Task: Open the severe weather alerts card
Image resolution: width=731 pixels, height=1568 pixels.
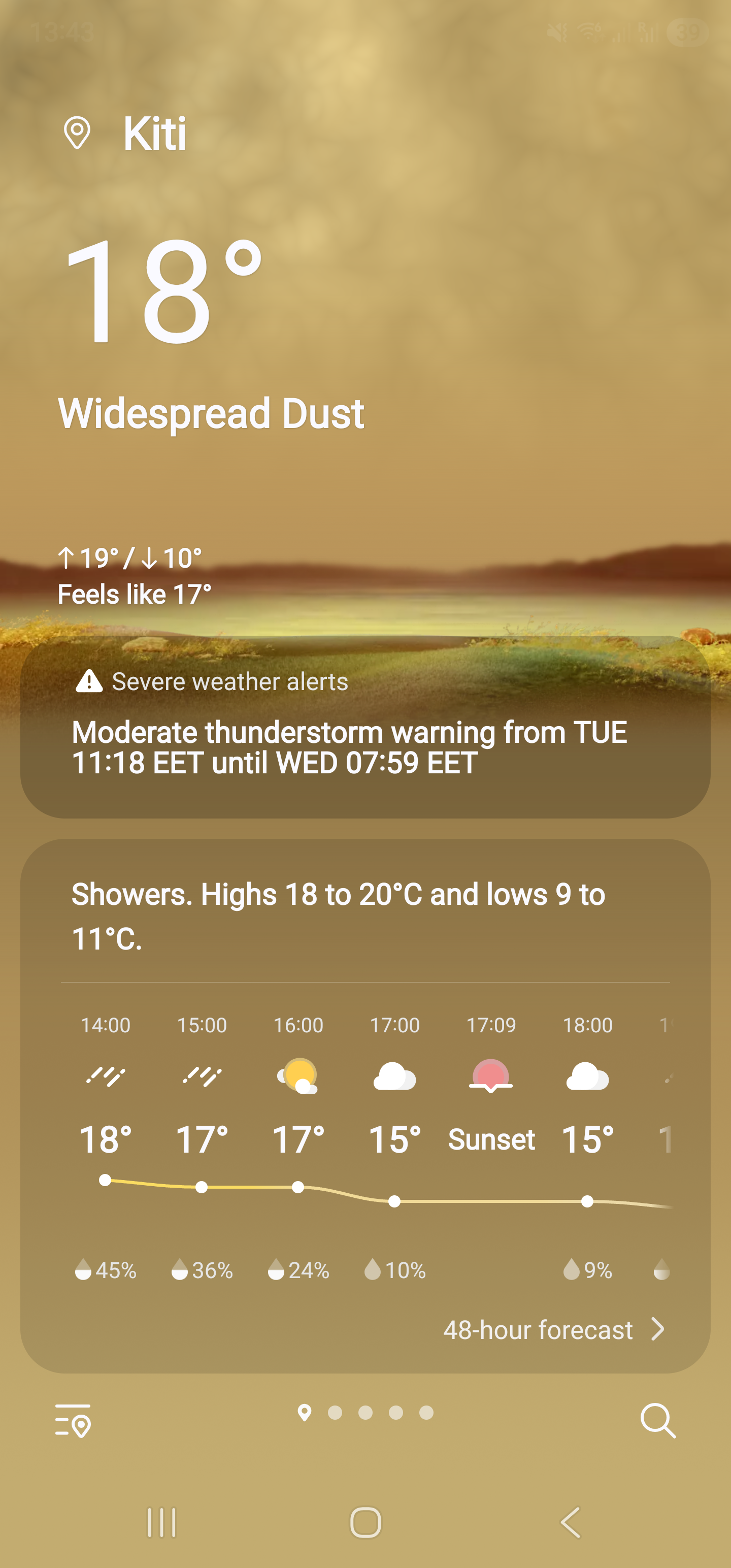Action: (x=365, y=728)
